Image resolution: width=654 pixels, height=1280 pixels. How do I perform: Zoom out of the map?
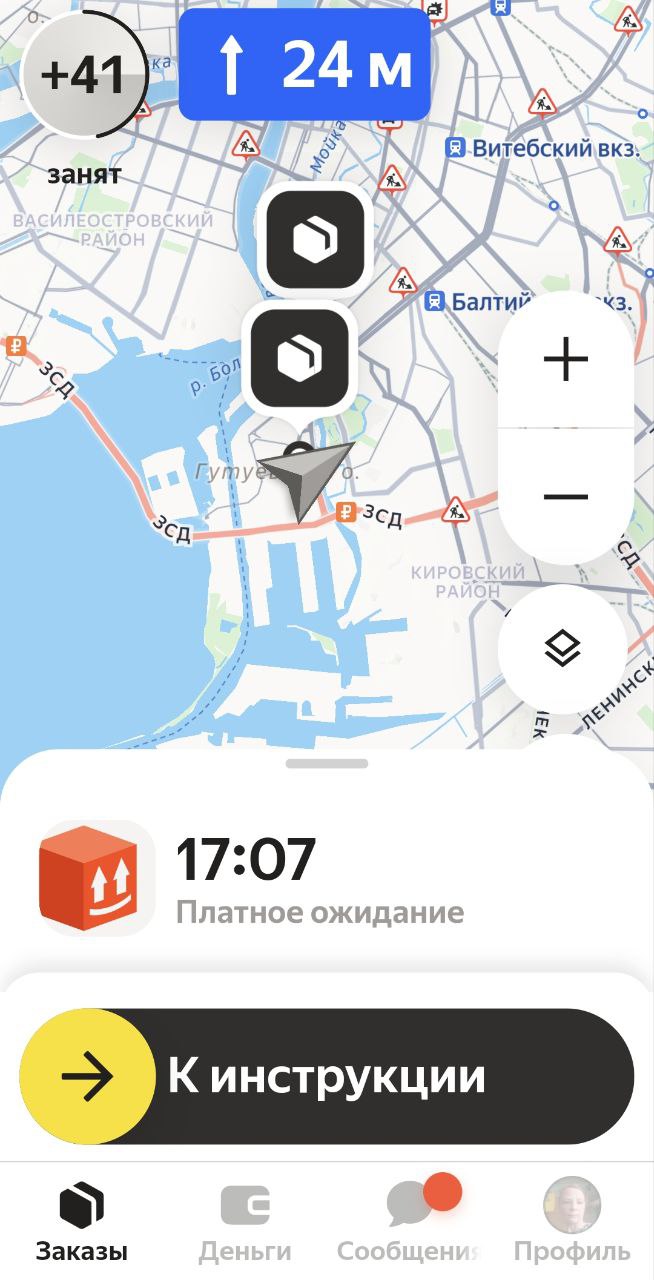(566, 497)
